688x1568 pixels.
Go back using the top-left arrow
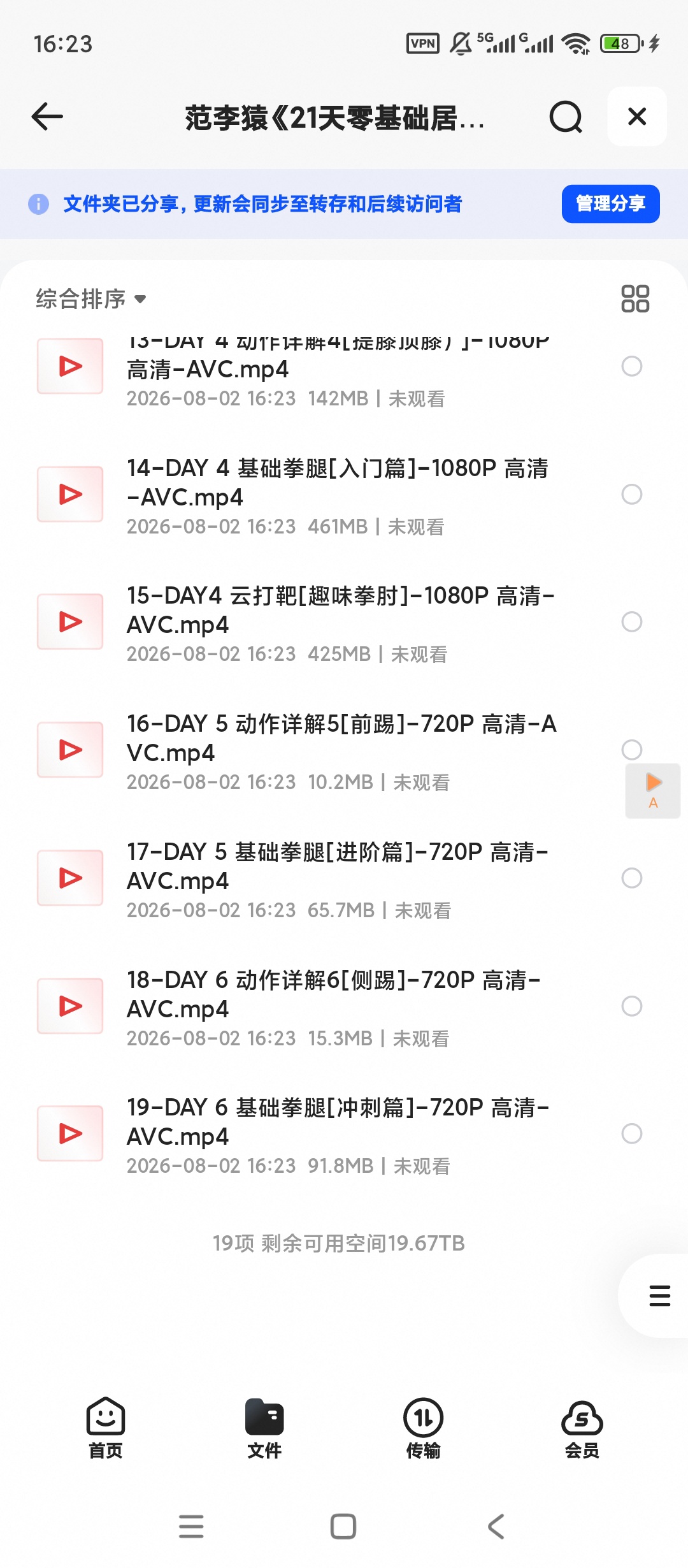tap(47, 117)
